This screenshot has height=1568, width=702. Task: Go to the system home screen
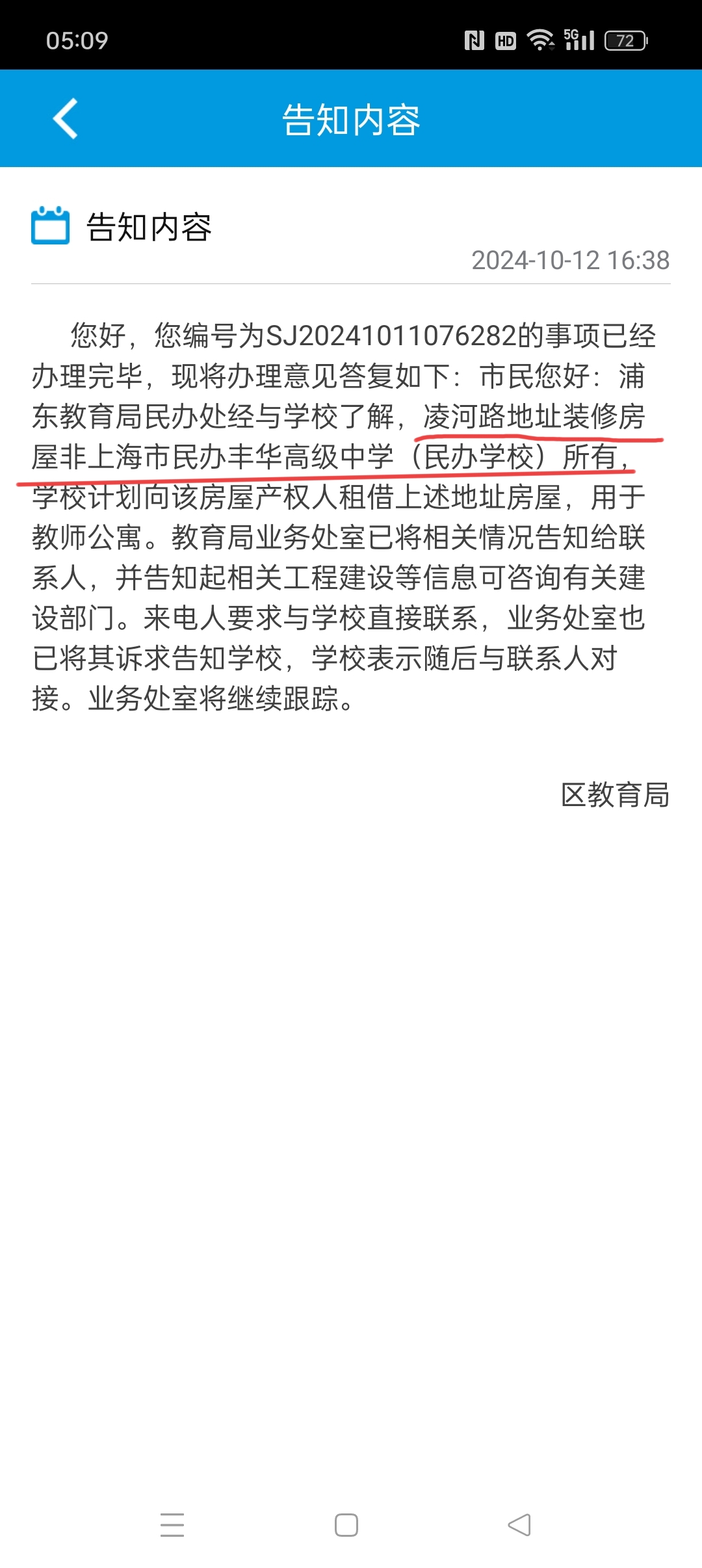point(346,1525)
